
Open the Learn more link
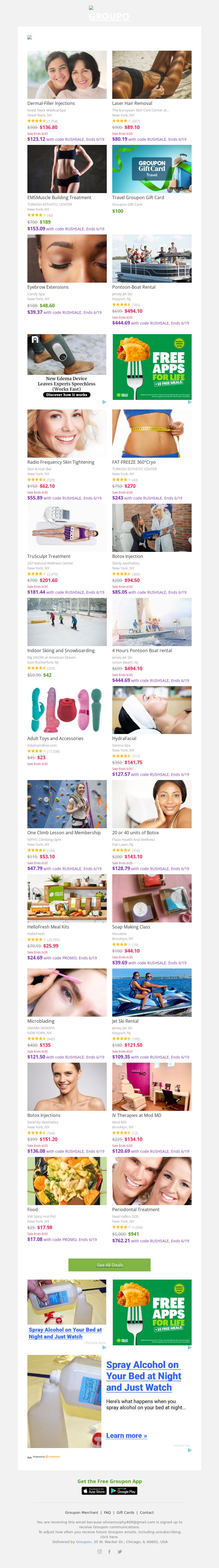pos(126,1435)
